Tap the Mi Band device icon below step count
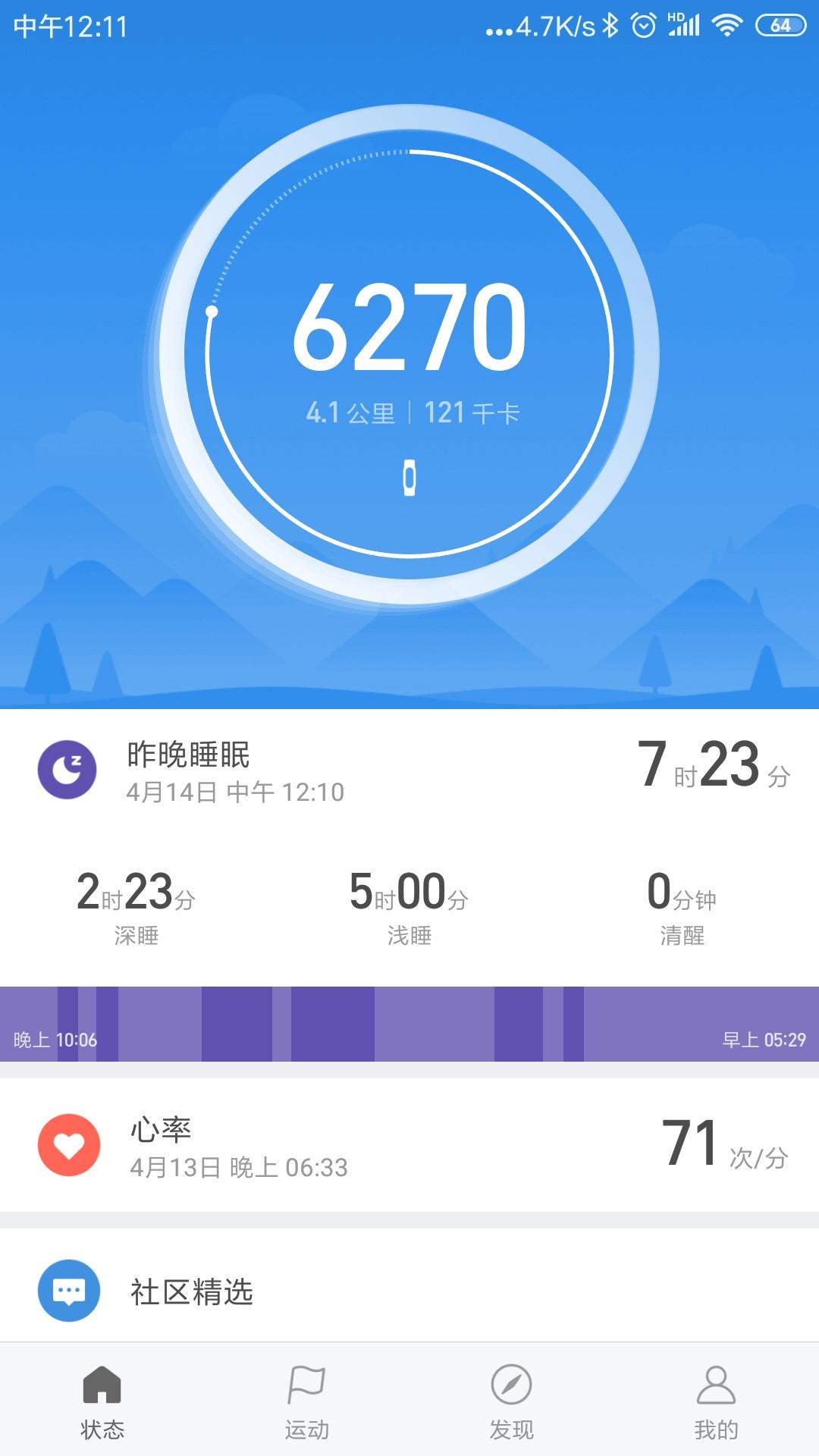The image size is (819, 1456). [x=409, y=478]
